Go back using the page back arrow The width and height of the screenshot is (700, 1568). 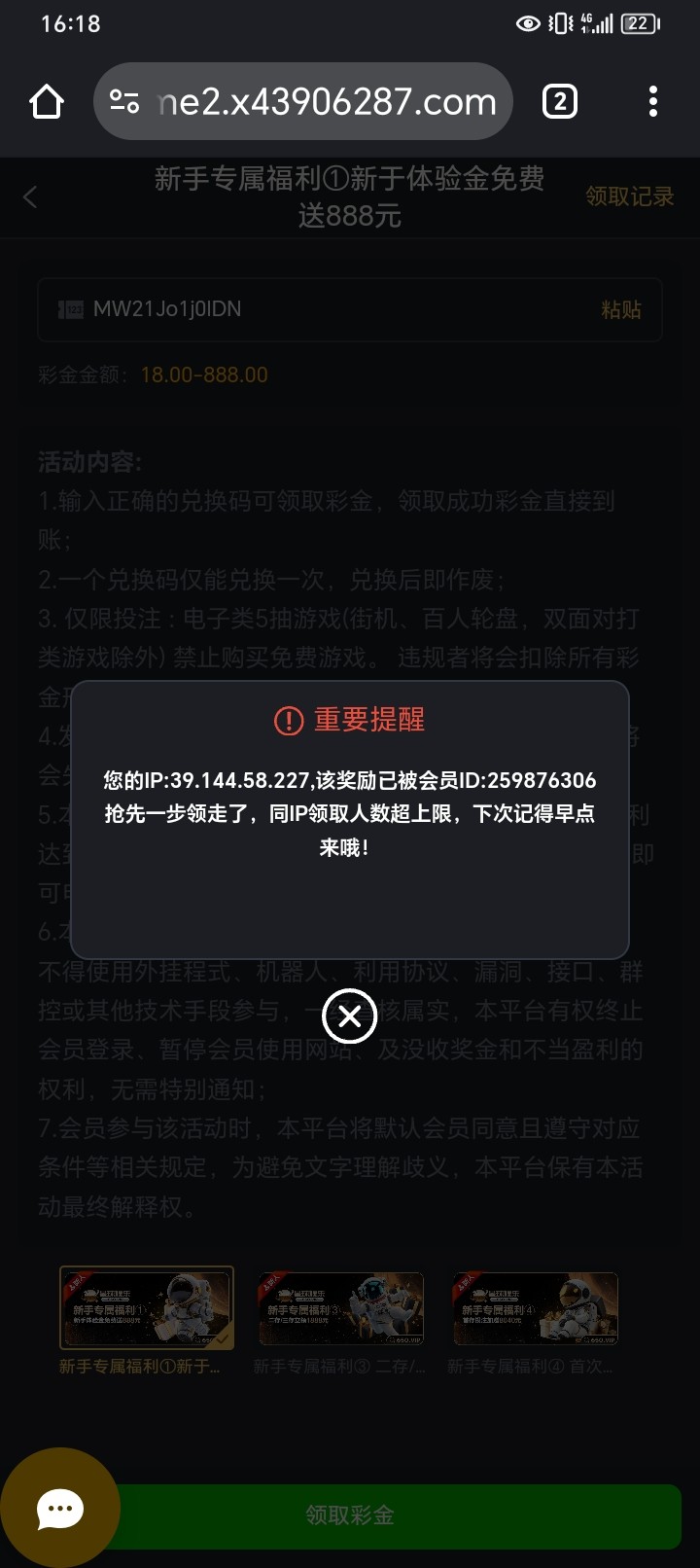[x=30, y=196]
